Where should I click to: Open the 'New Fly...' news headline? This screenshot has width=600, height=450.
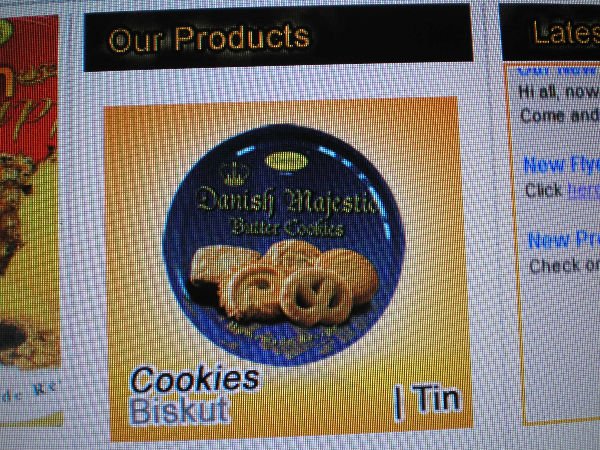562,166
